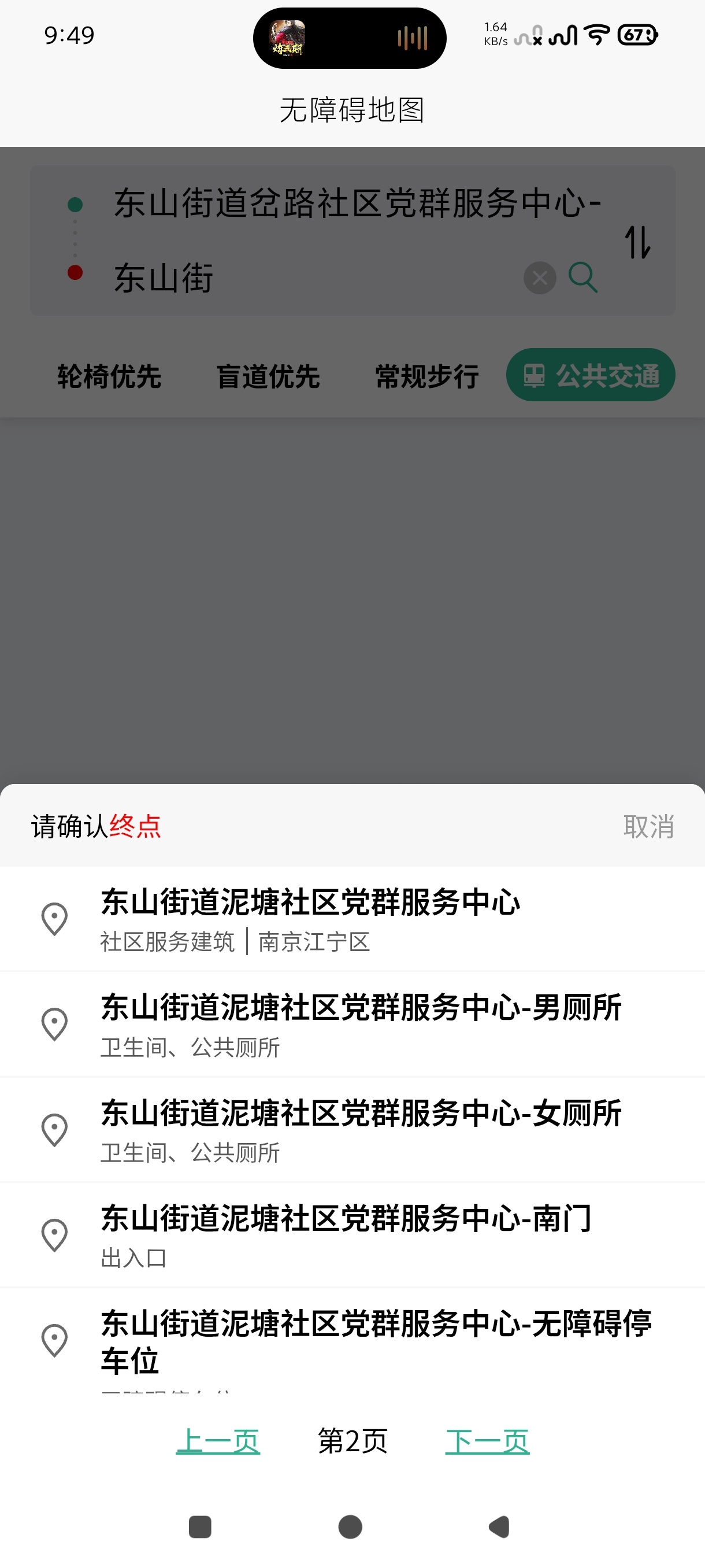Image resolution: width=705 pixels, height=1568 pixels.
Task: Go to 下一页 of results
Action: click(487, 1441)
